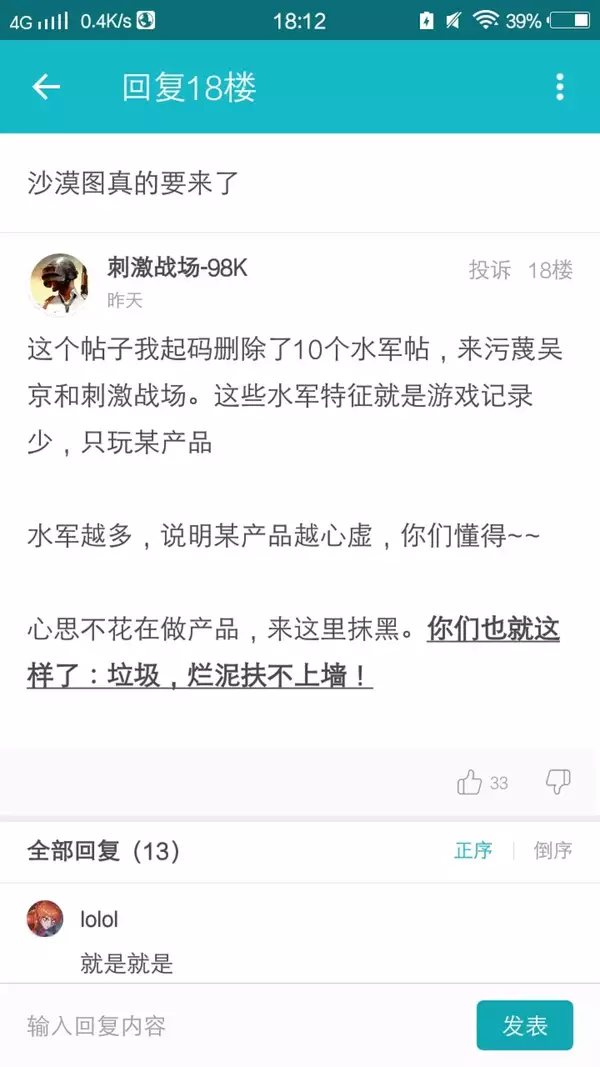This screenshot has width=600, height=1067.
Task: Sort replies by 正序
Action: 473,850
